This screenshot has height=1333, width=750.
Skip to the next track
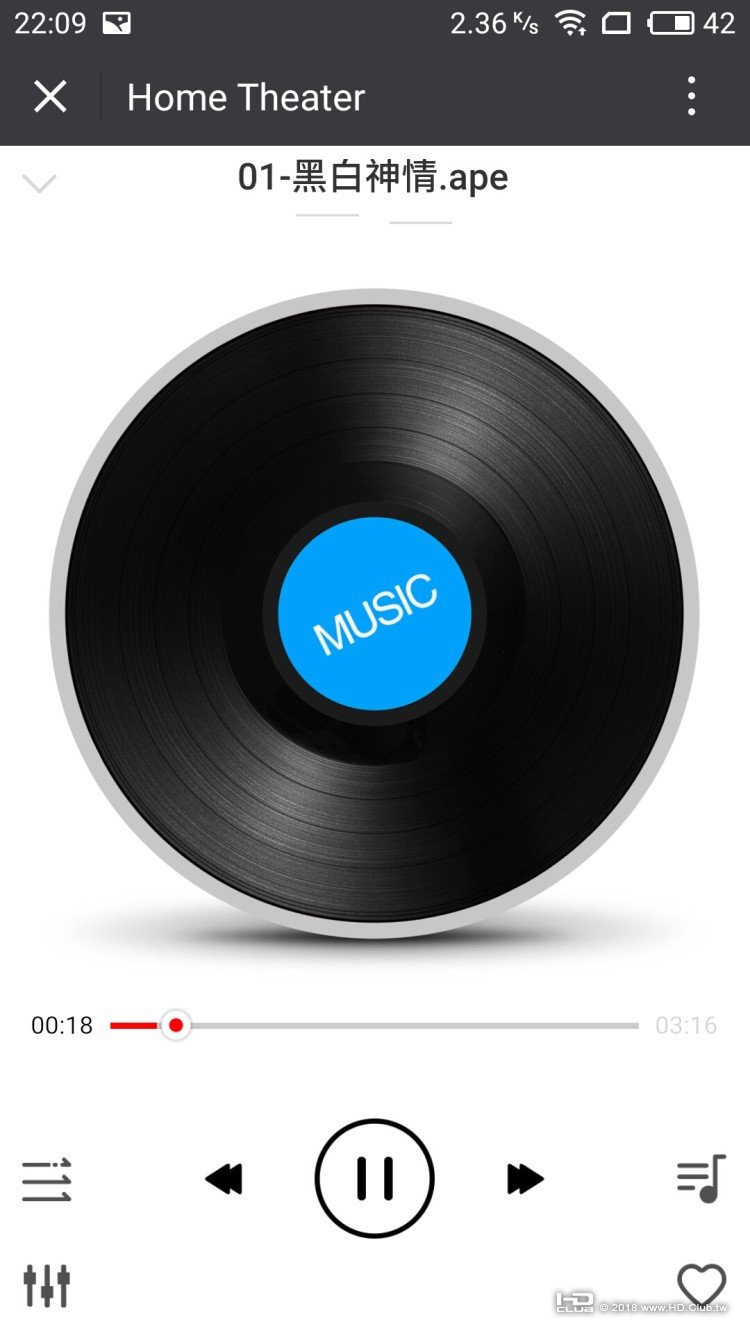coord(525,1179)
